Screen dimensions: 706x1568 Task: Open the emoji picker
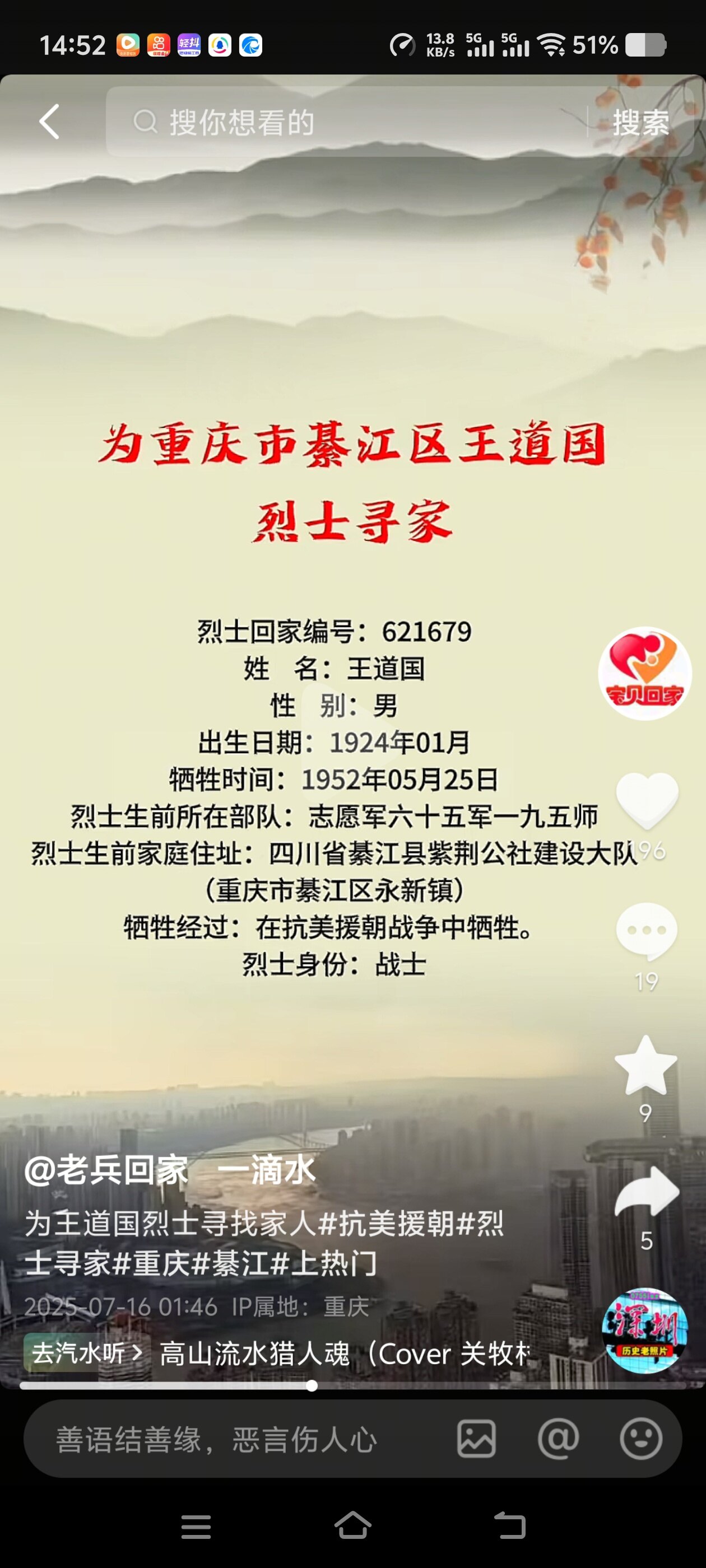(640, 1440)
